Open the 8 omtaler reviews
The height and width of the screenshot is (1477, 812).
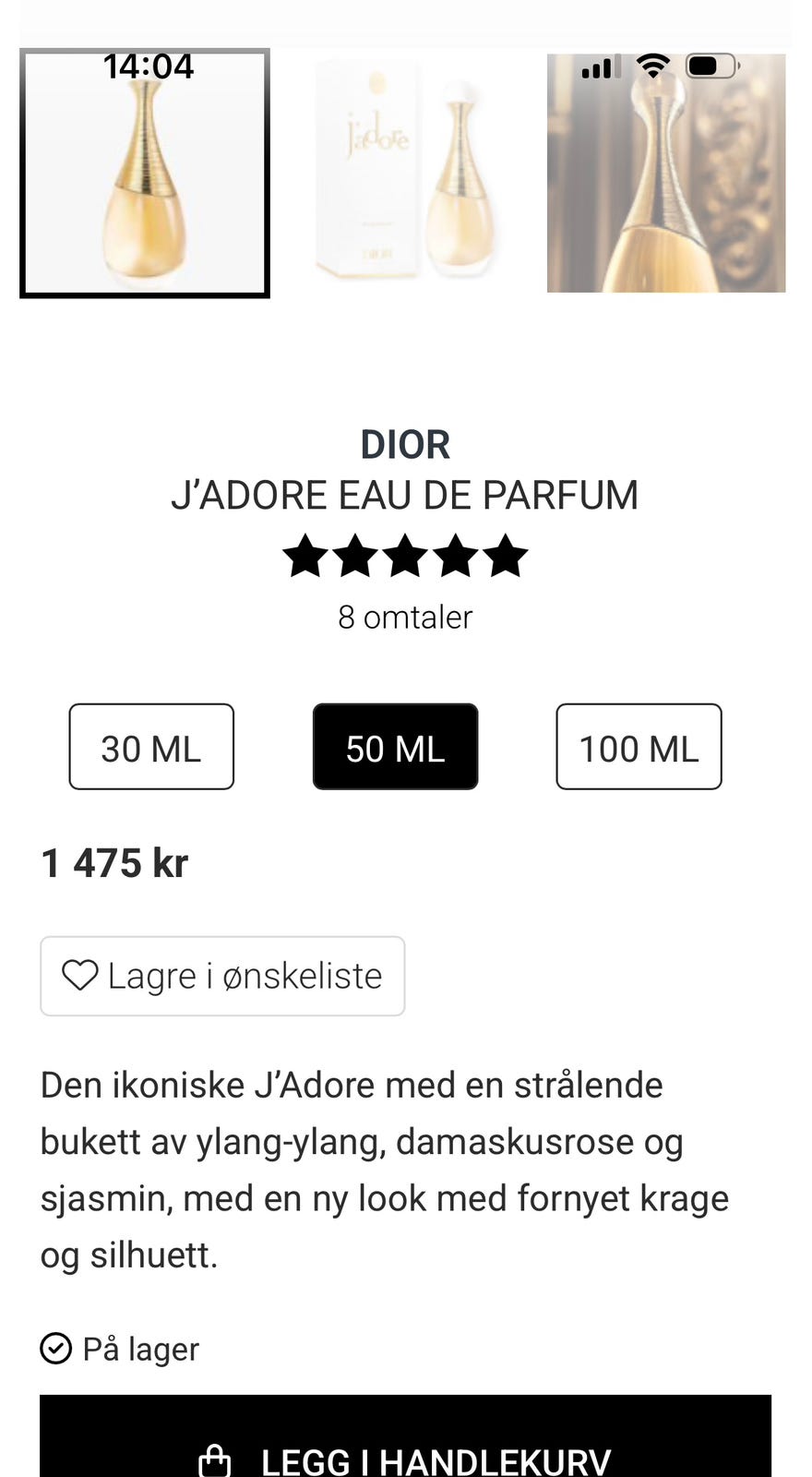[x=405, y=617]
